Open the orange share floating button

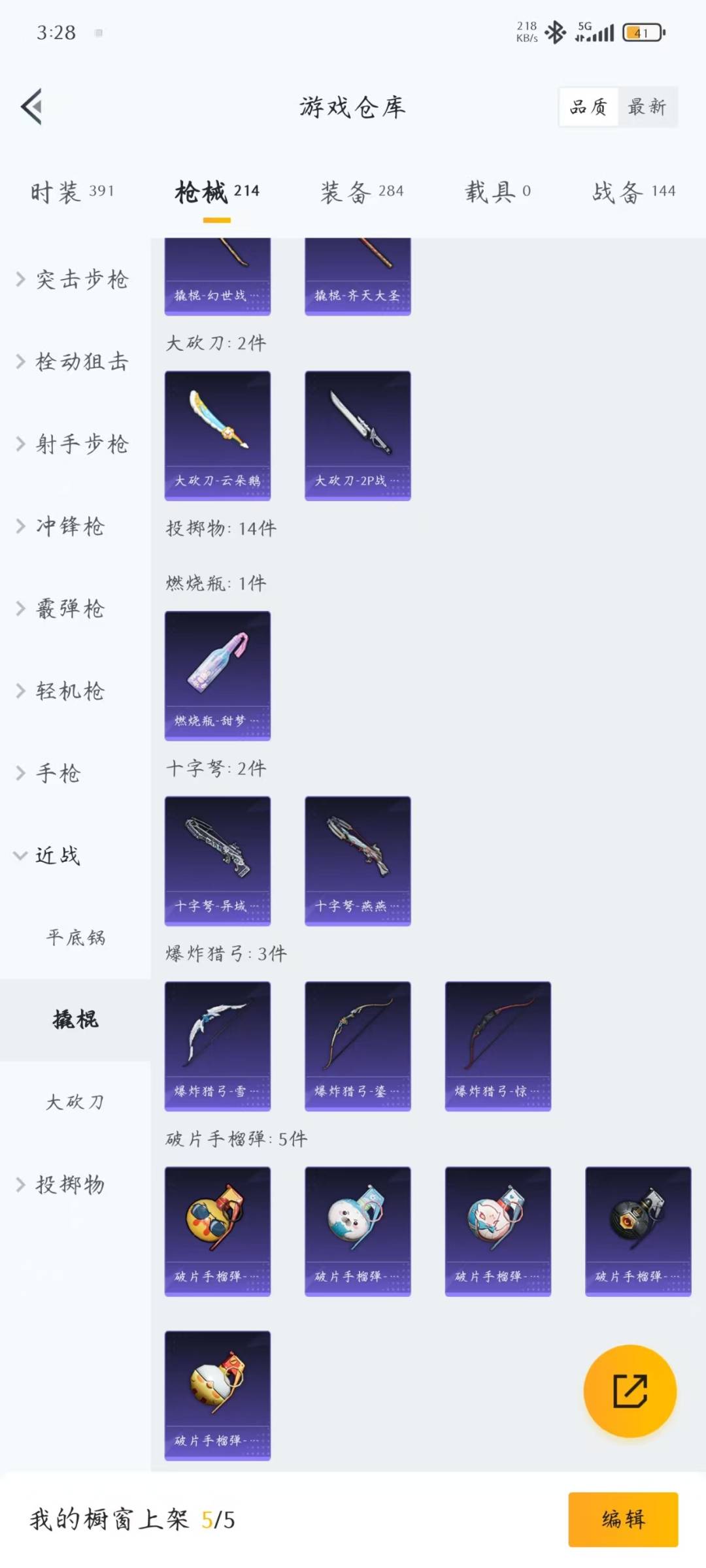pyautogui.click(x=630, y=1392)
